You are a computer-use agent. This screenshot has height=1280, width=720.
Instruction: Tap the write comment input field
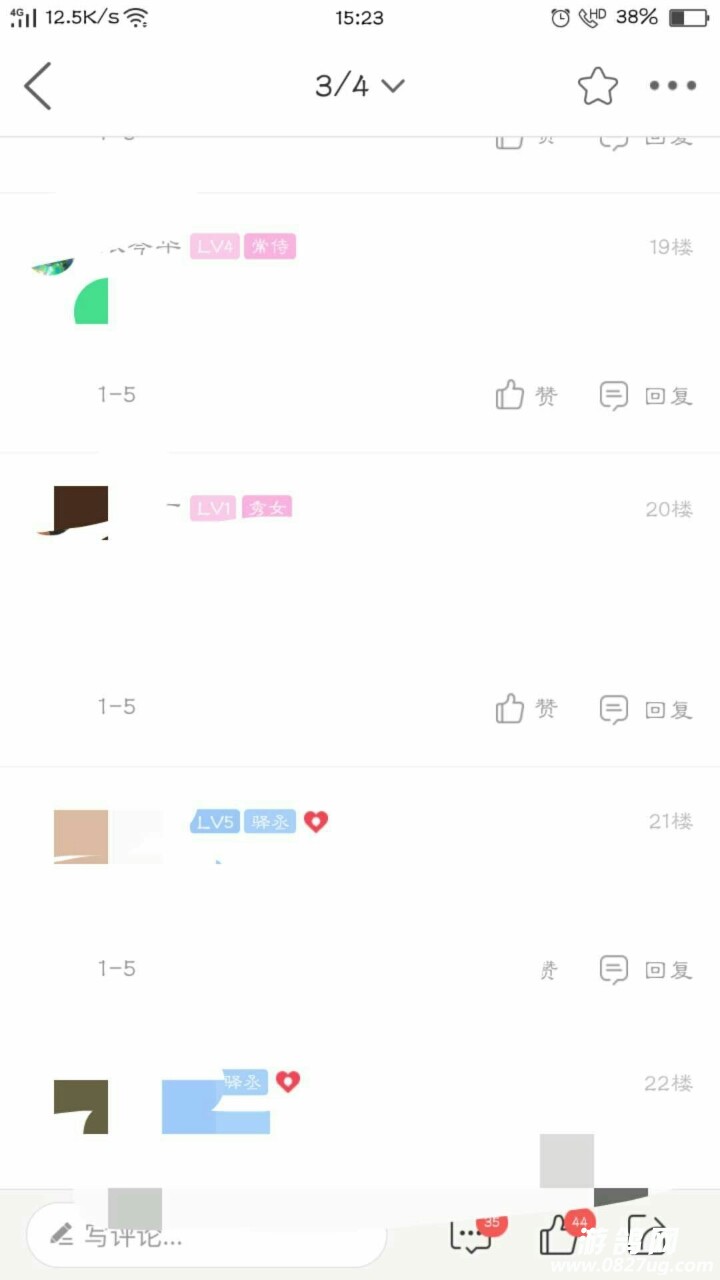205,1237
